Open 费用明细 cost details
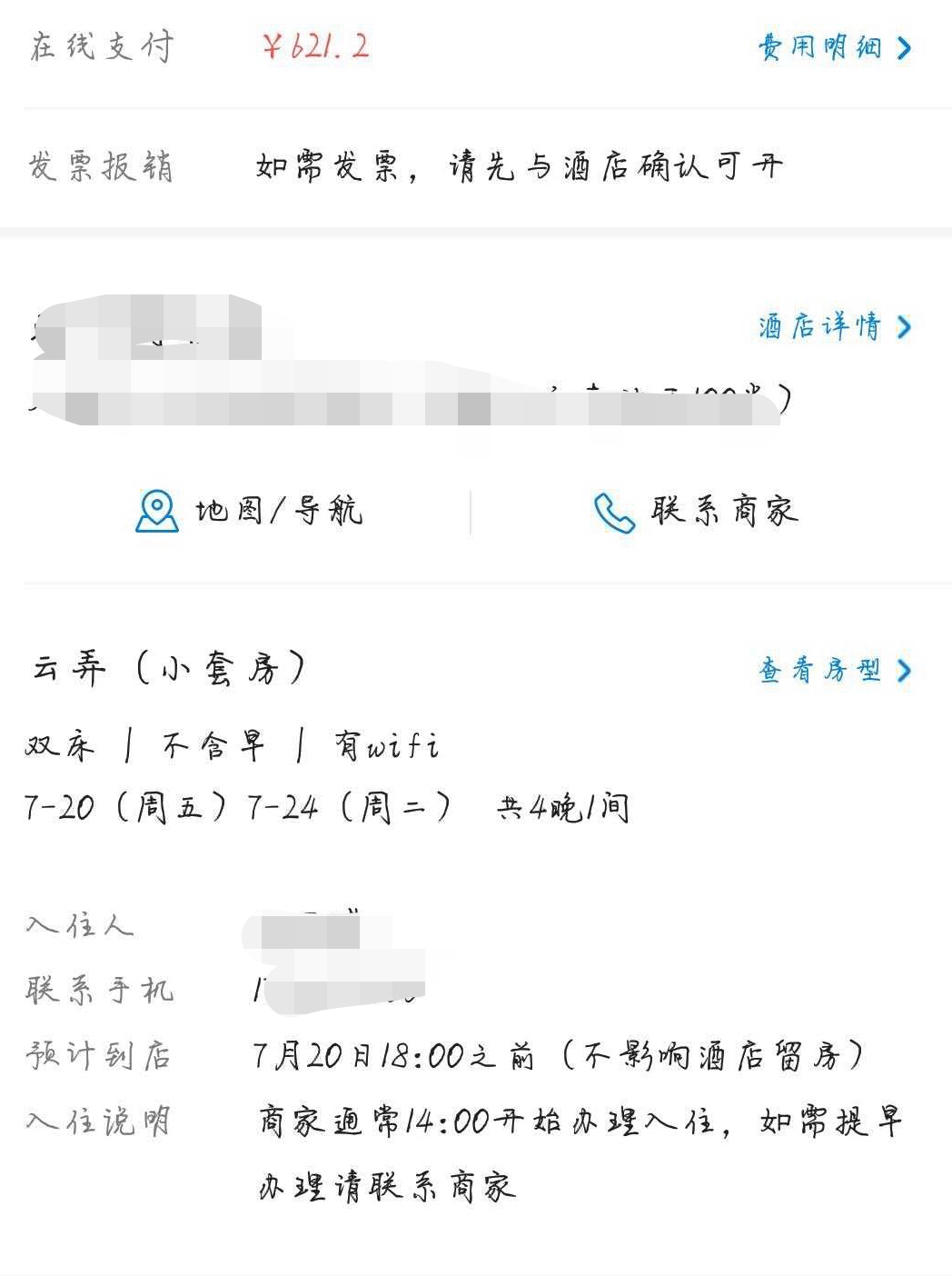The height and width of the screenshot is (1276, 952). tap(834, 47)
